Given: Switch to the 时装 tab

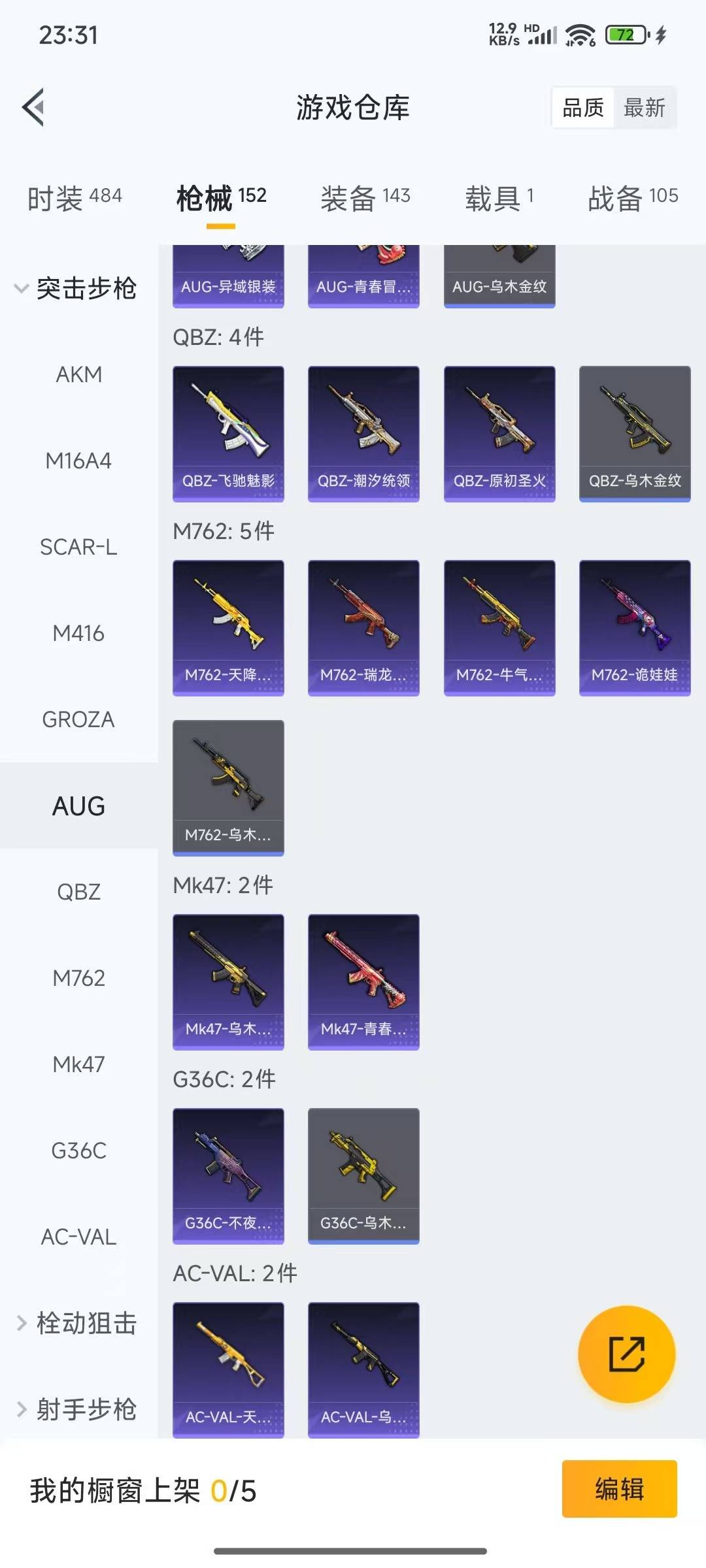Looking at the screenshot, I should [x=75, y=197].
